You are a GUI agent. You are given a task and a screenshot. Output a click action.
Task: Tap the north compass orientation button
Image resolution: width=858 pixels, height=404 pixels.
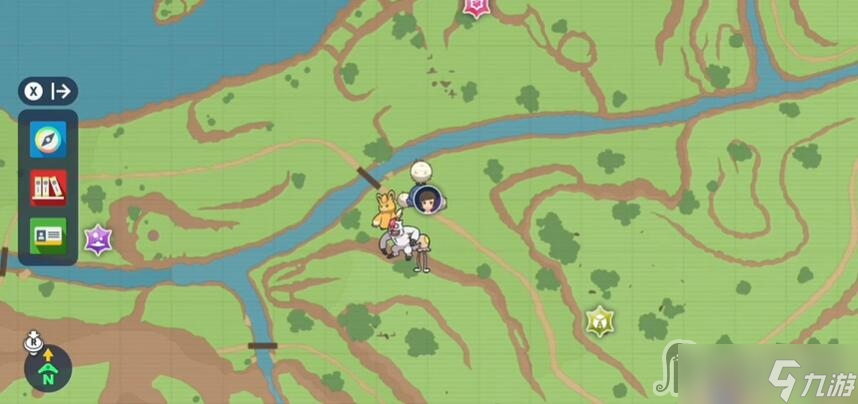(47, 367)
